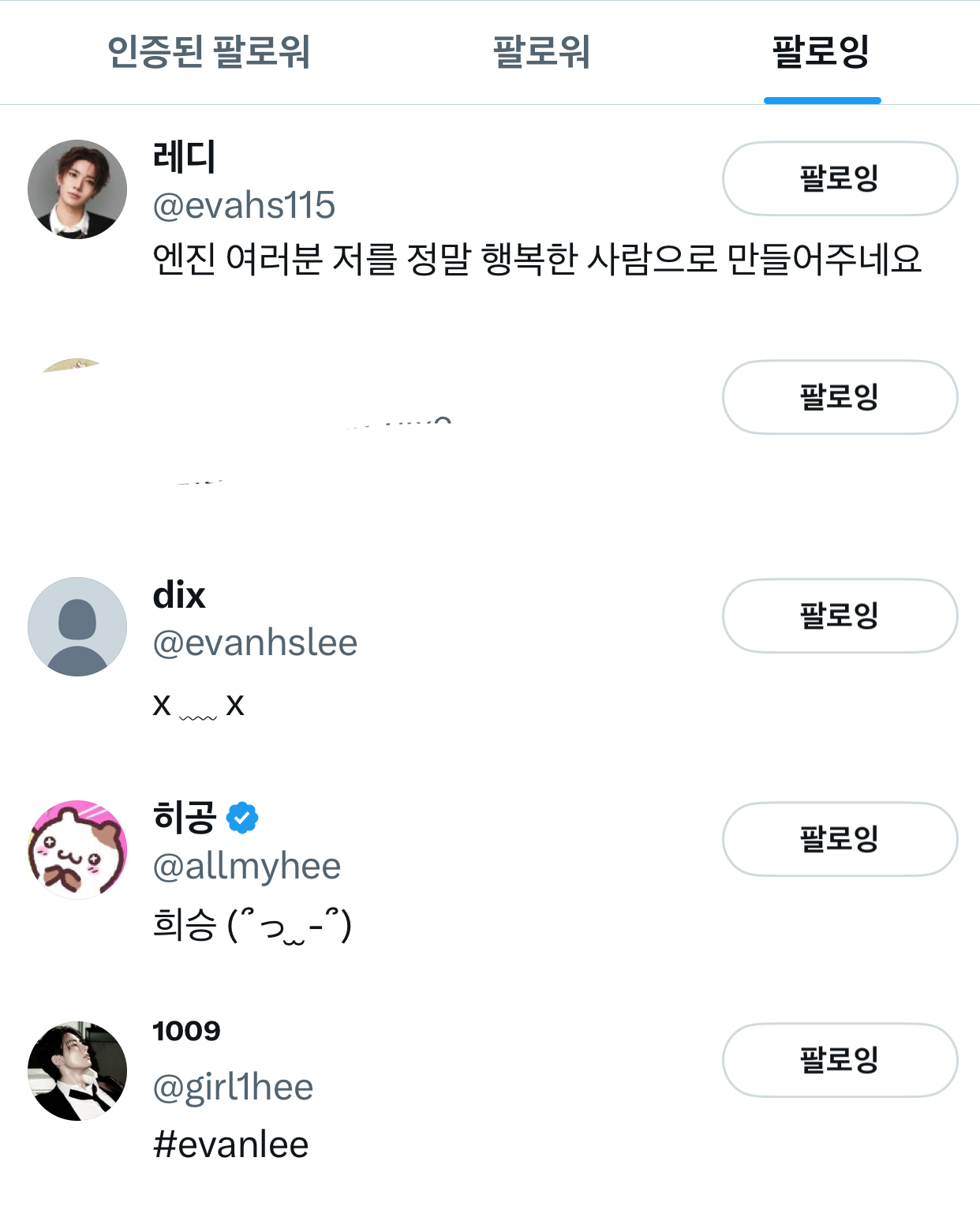
Task: Open @evanhslee's handle link
Action: point(255,643)
